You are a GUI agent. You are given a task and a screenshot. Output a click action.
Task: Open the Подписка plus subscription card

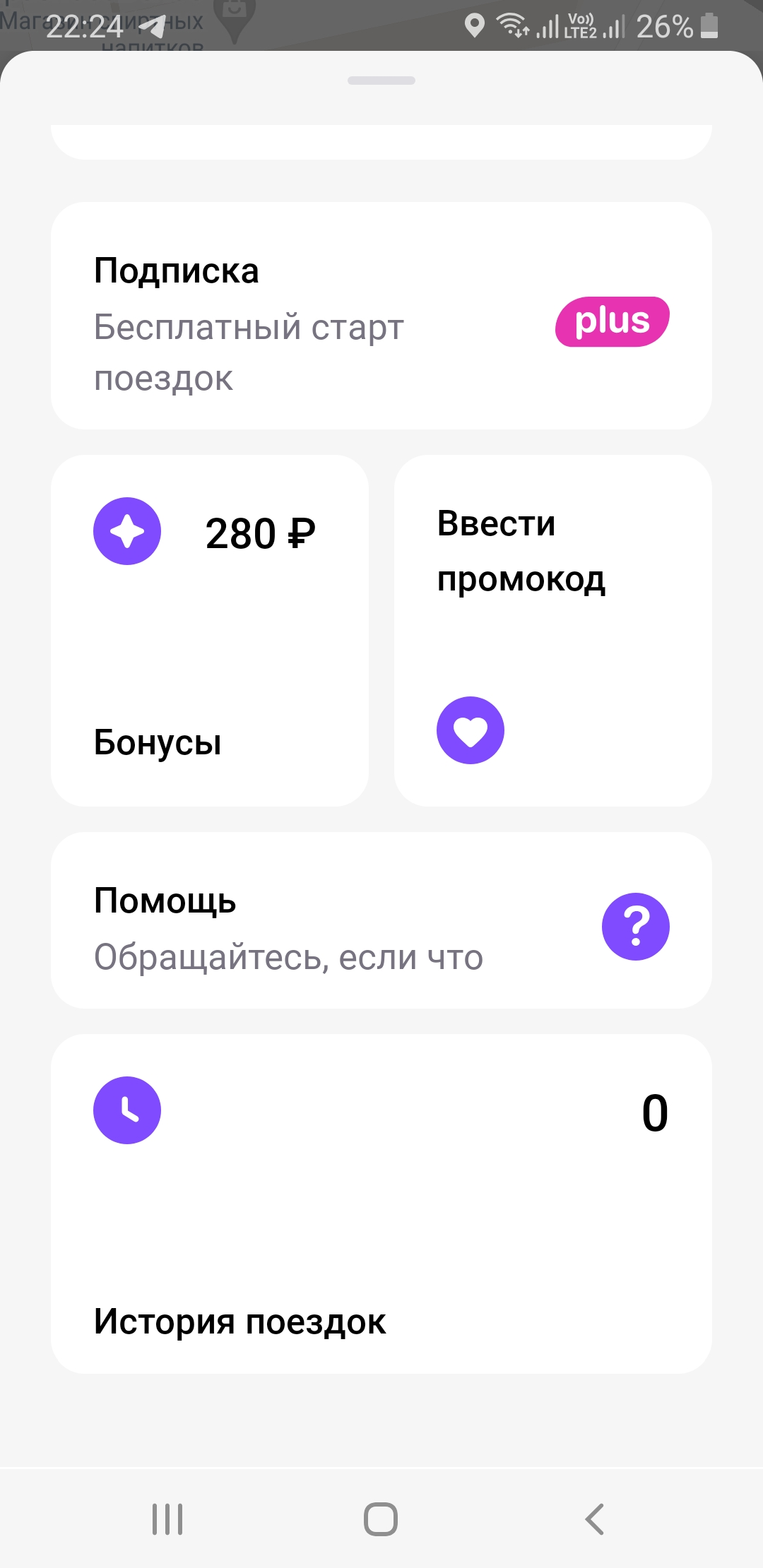point(381,316)
